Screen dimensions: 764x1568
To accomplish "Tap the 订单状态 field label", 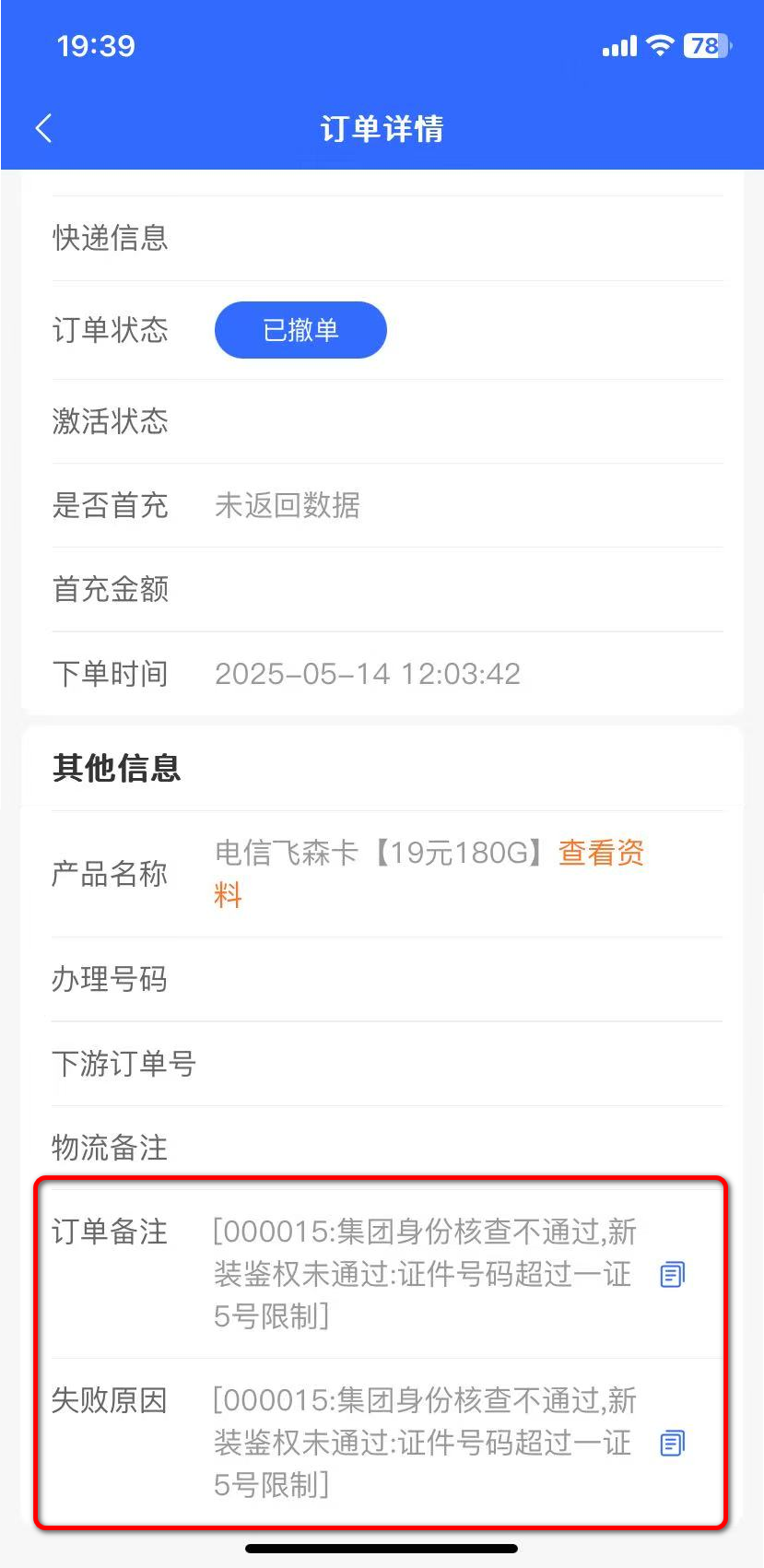I will coord(111,332).
